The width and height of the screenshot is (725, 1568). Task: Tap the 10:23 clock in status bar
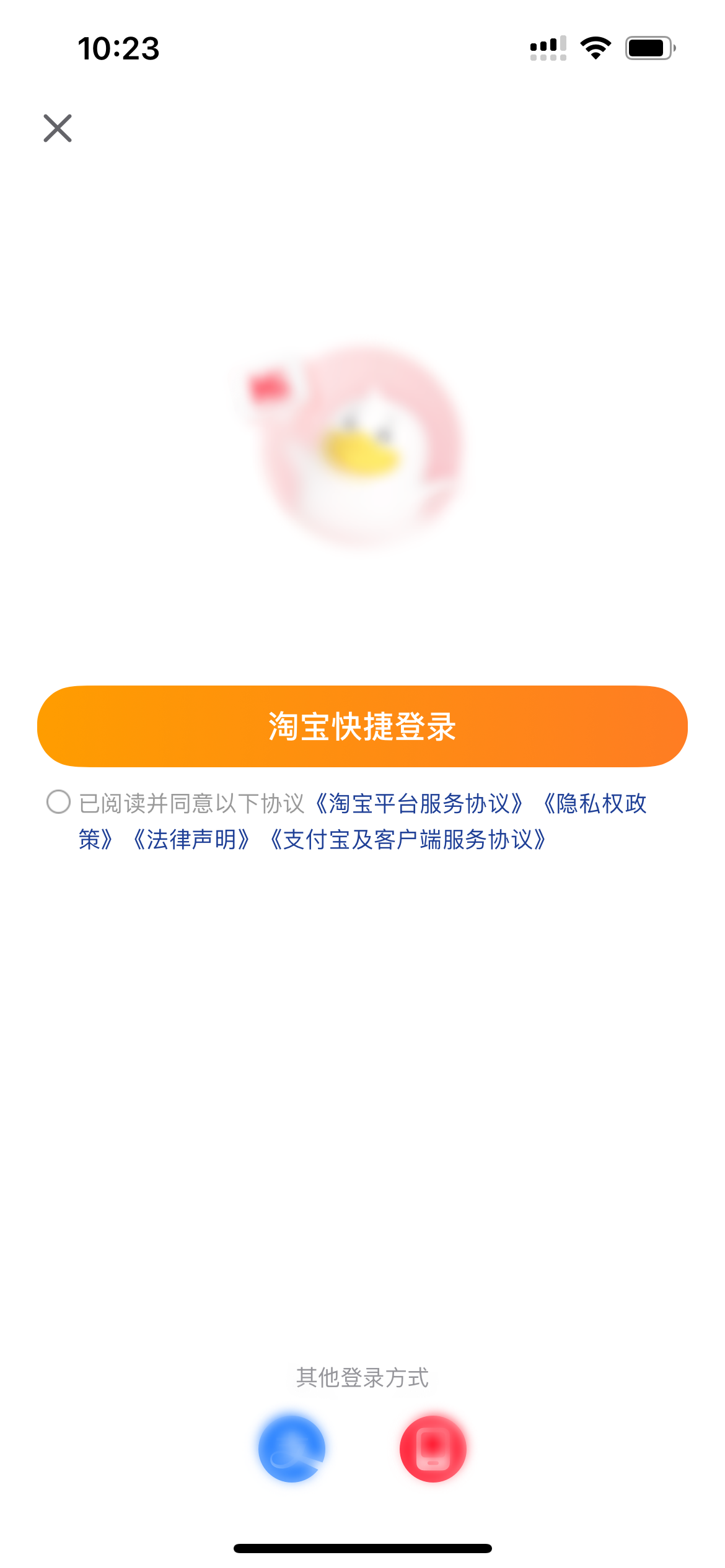coord(119,48)
